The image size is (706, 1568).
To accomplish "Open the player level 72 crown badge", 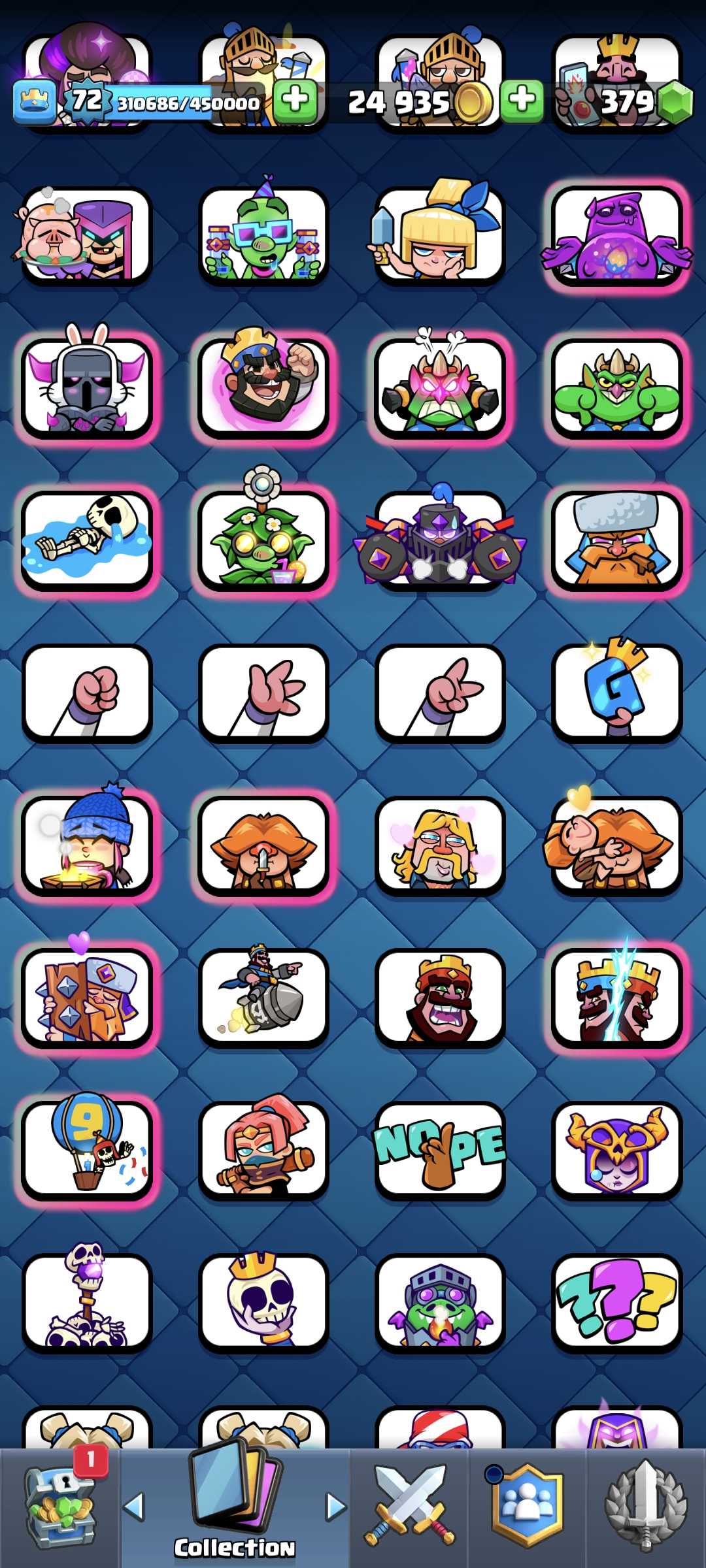I will coord(86,101).
